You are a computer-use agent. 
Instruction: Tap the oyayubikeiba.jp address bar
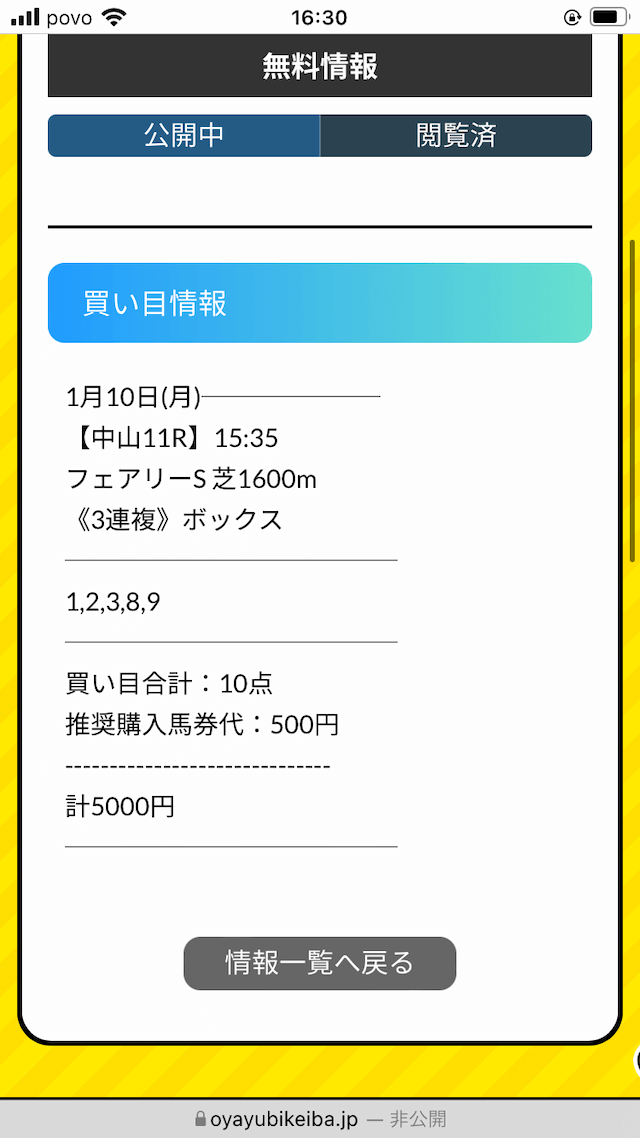point(320,1119)
